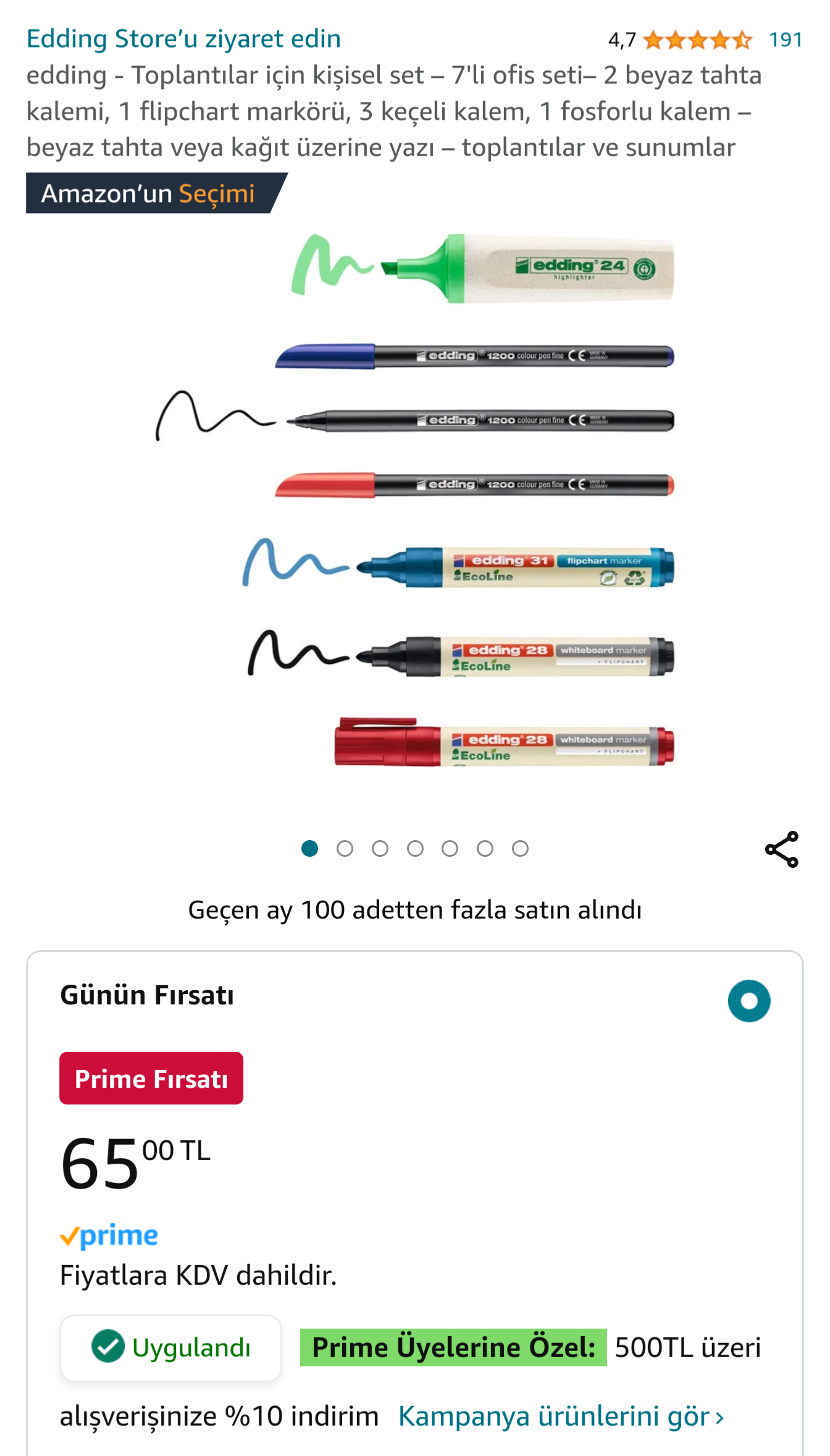Open Kampanya ürünlerini gör link
This screenshot has height=1456, width=830.
point(561,1416)
